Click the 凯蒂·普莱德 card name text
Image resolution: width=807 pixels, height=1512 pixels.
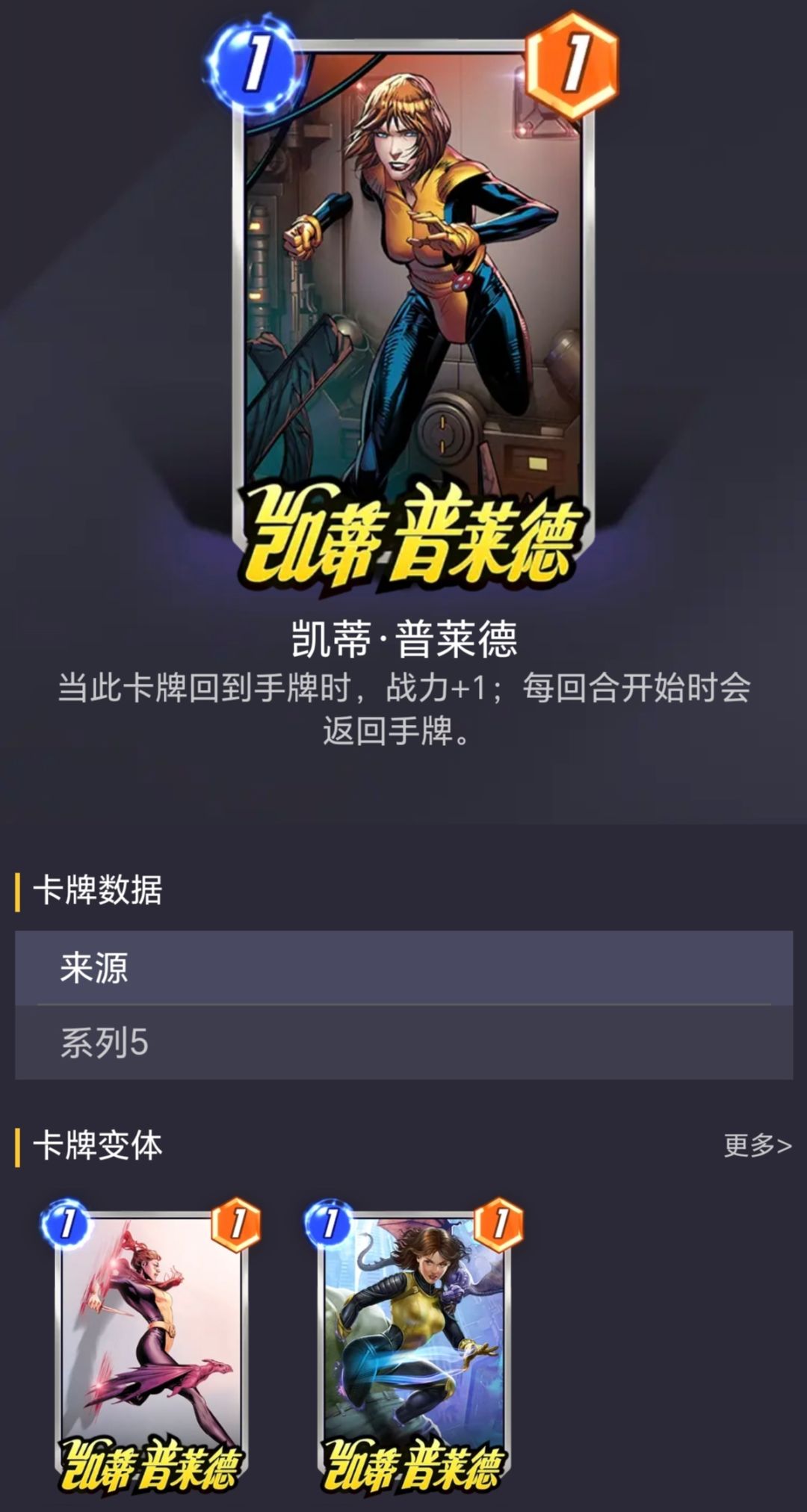tap(403, 640)
